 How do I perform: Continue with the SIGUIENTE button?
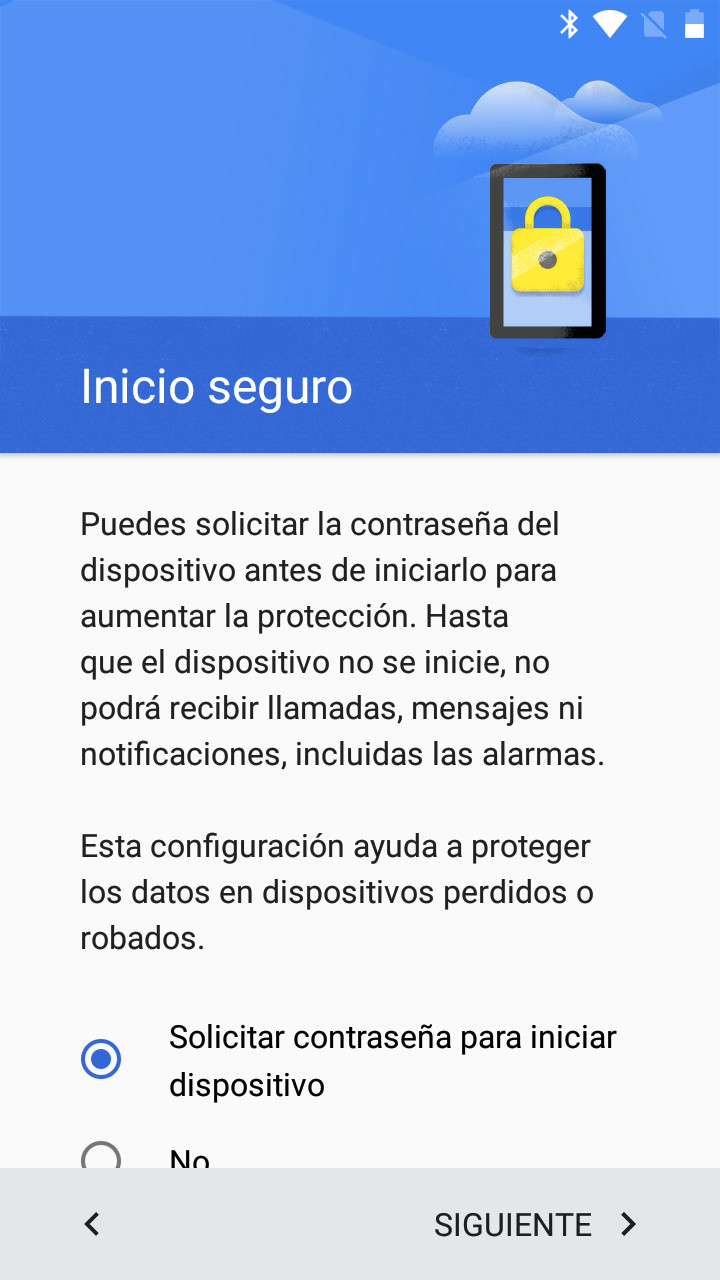pos(535,1225)
